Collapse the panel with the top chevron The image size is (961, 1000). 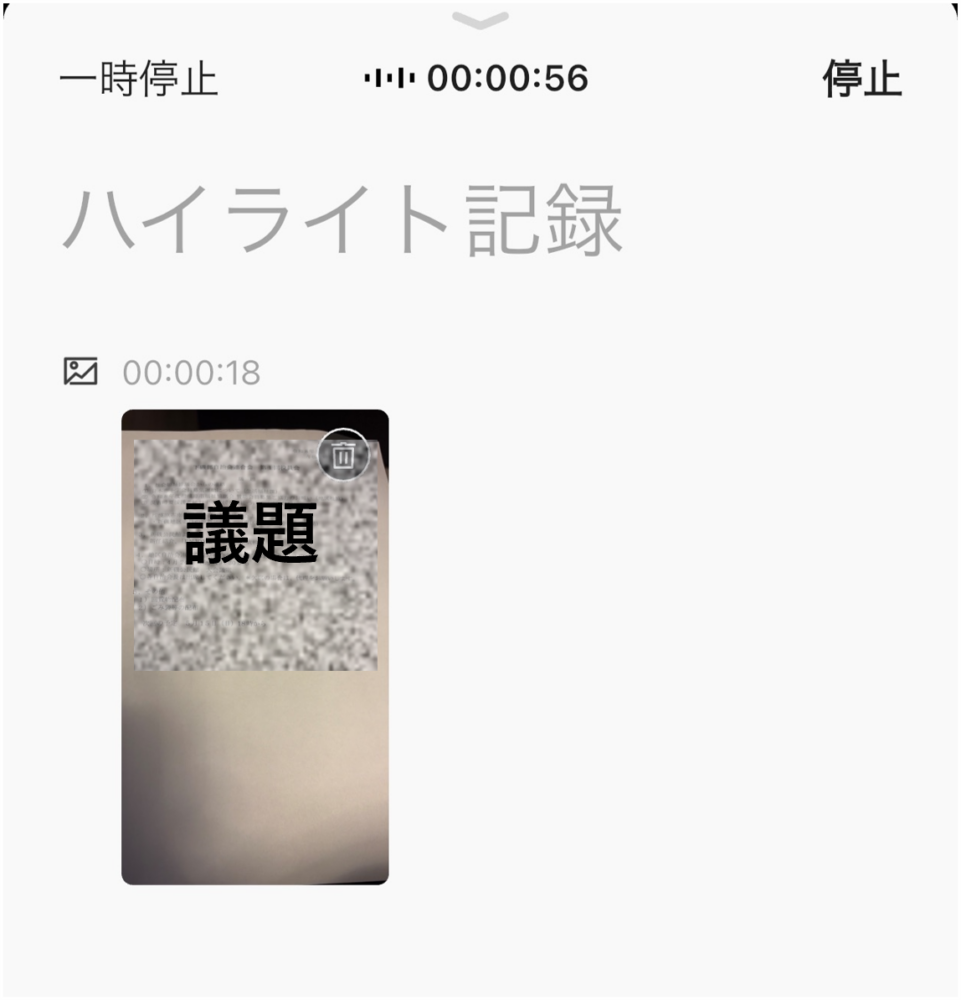click(480, 18)
